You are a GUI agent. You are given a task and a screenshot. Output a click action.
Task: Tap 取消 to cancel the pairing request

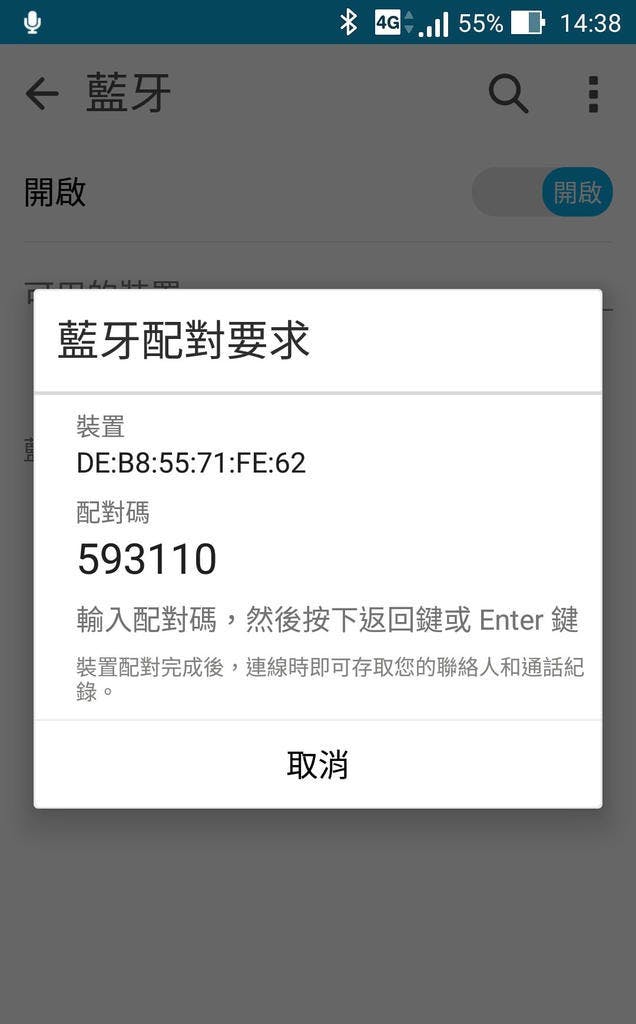point(317,765)
